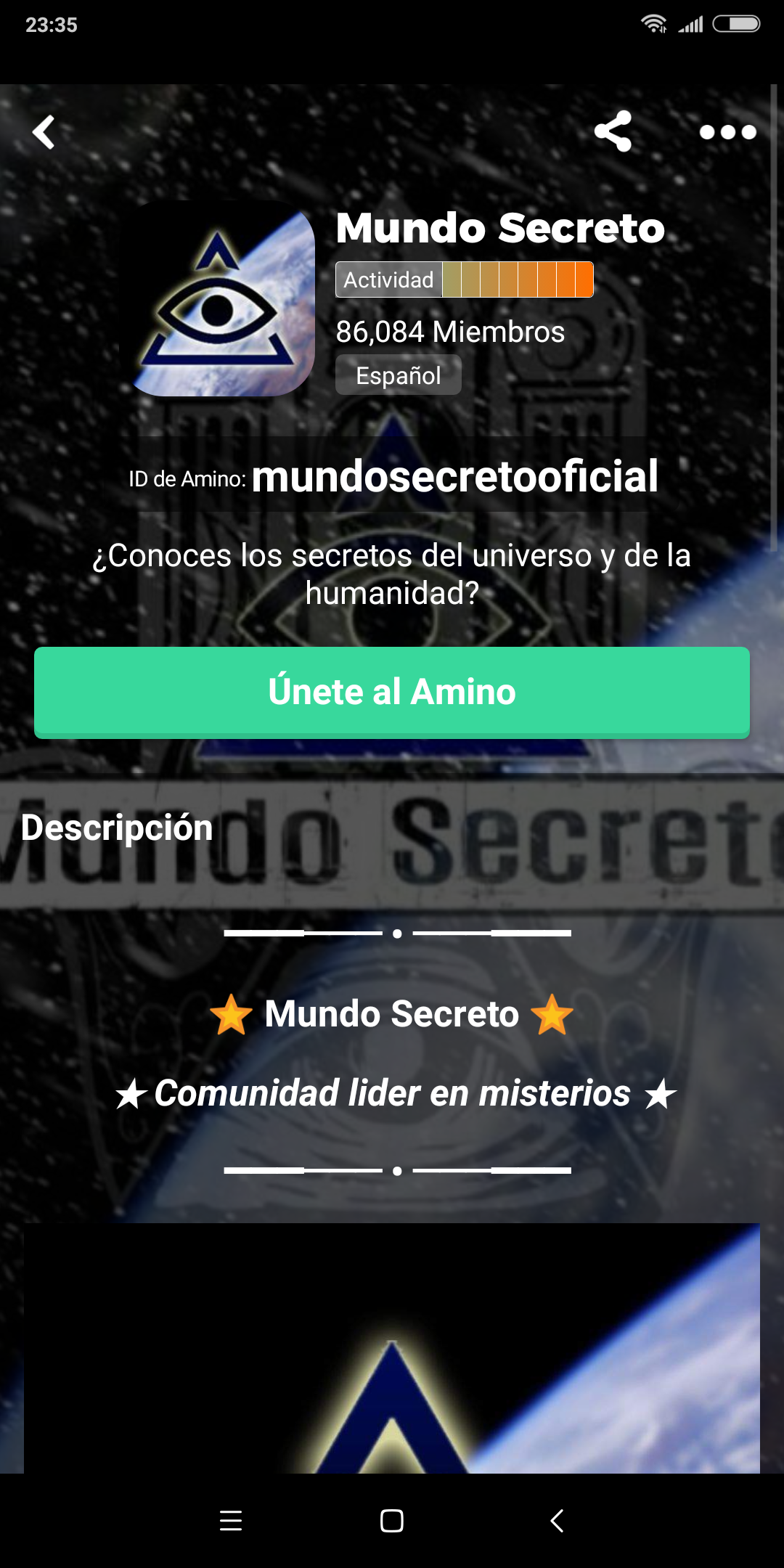Image resolution: width=784 pixels, height=1568 pixels.
Task: Open recent apps from the navigation bar
Action: (x=231, y=1520)
